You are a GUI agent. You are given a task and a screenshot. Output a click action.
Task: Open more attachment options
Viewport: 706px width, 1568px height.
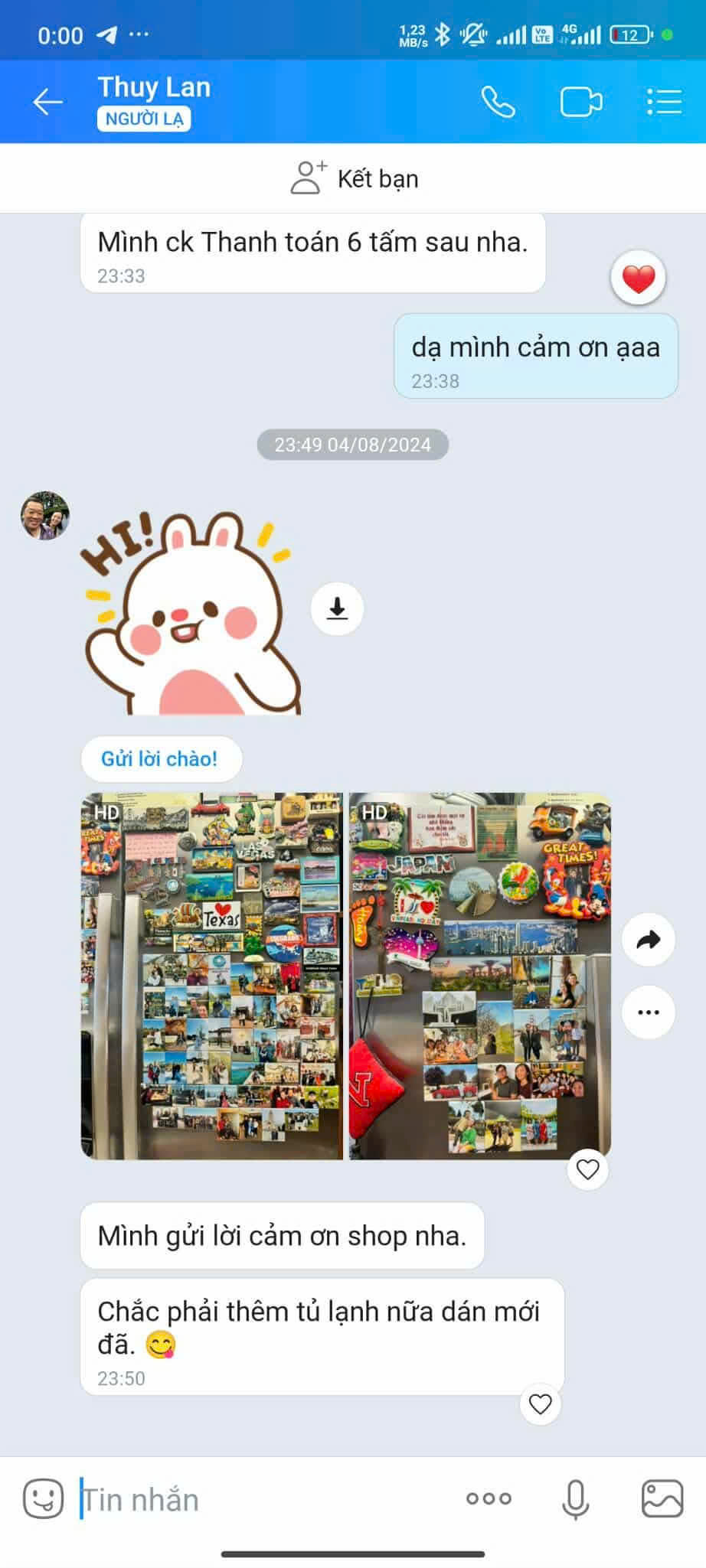click(x=489, y=1498)
